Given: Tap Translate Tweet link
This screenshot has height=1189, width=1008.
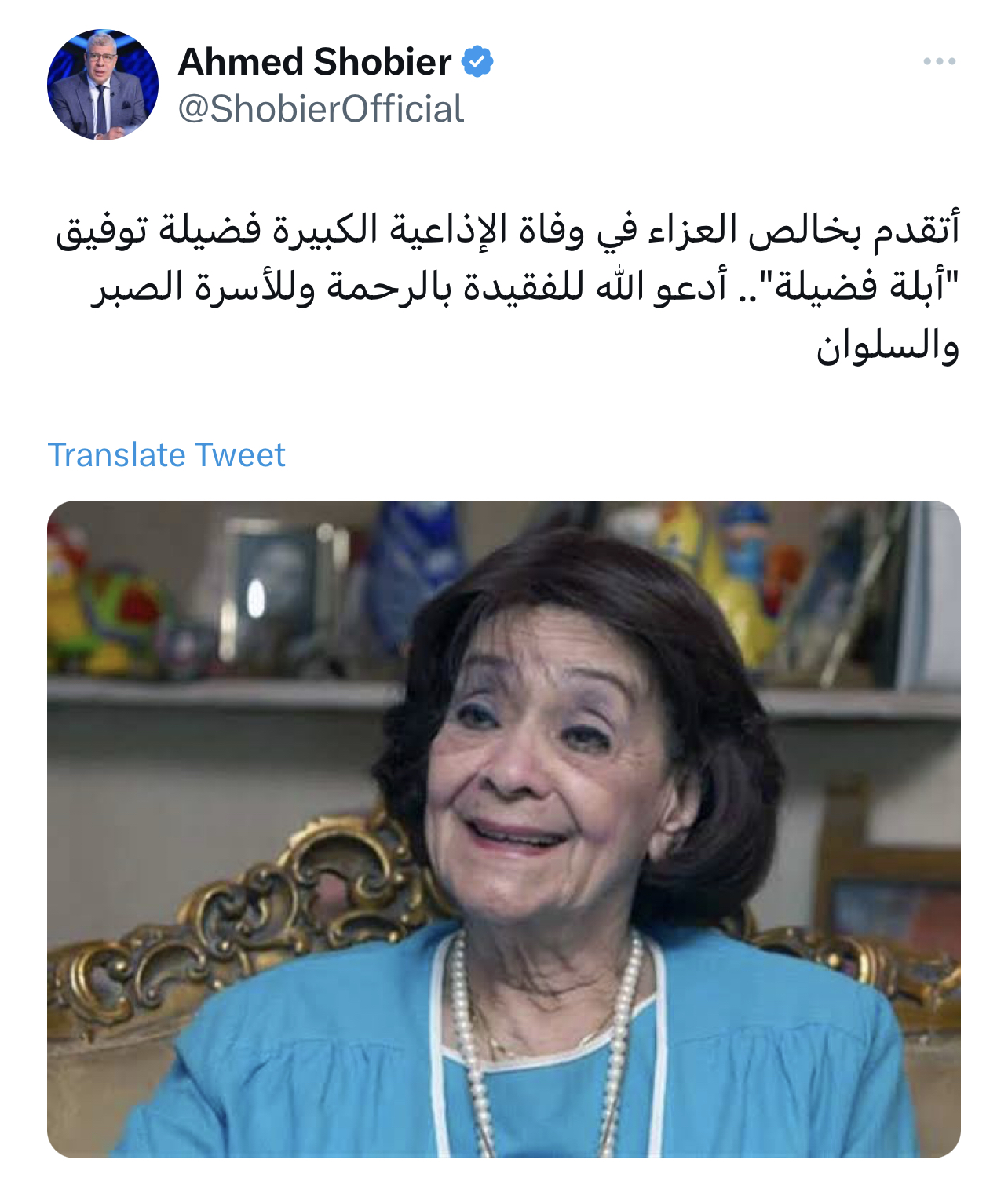Looking at the screenshot, I should pos(166,455).
